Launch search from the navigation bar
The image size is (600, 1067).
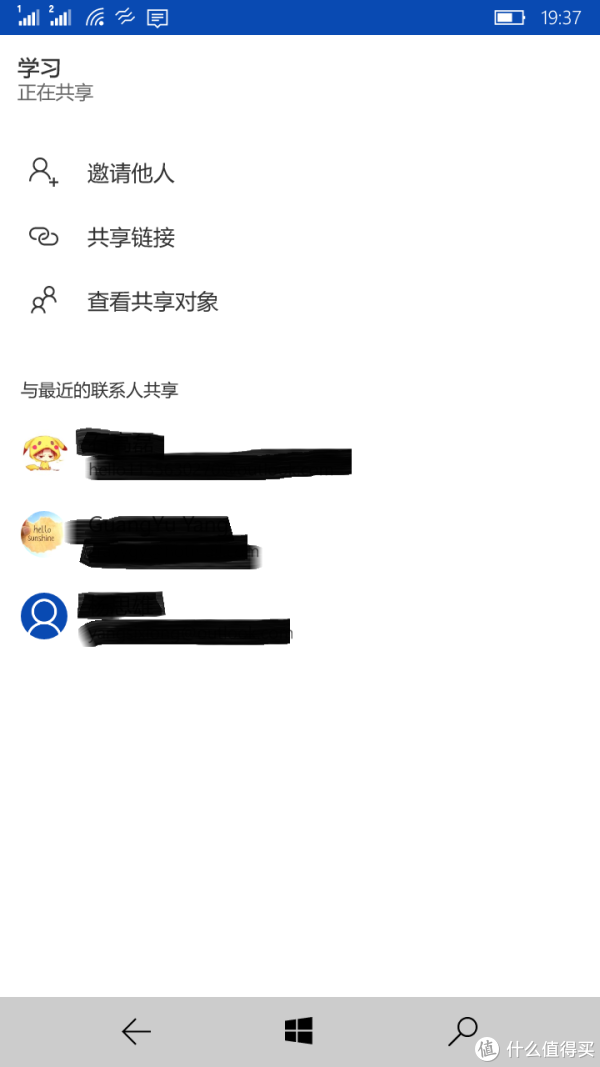[463, 1031]
